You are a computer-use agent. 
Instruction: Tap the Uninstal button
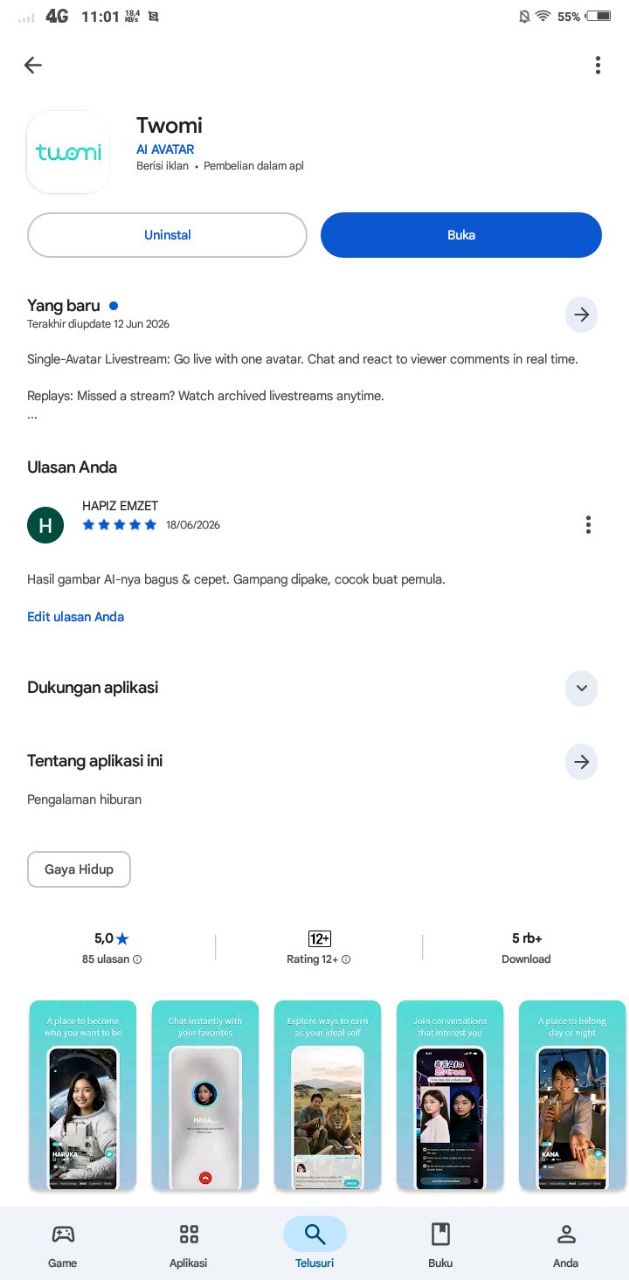(167, 235)
